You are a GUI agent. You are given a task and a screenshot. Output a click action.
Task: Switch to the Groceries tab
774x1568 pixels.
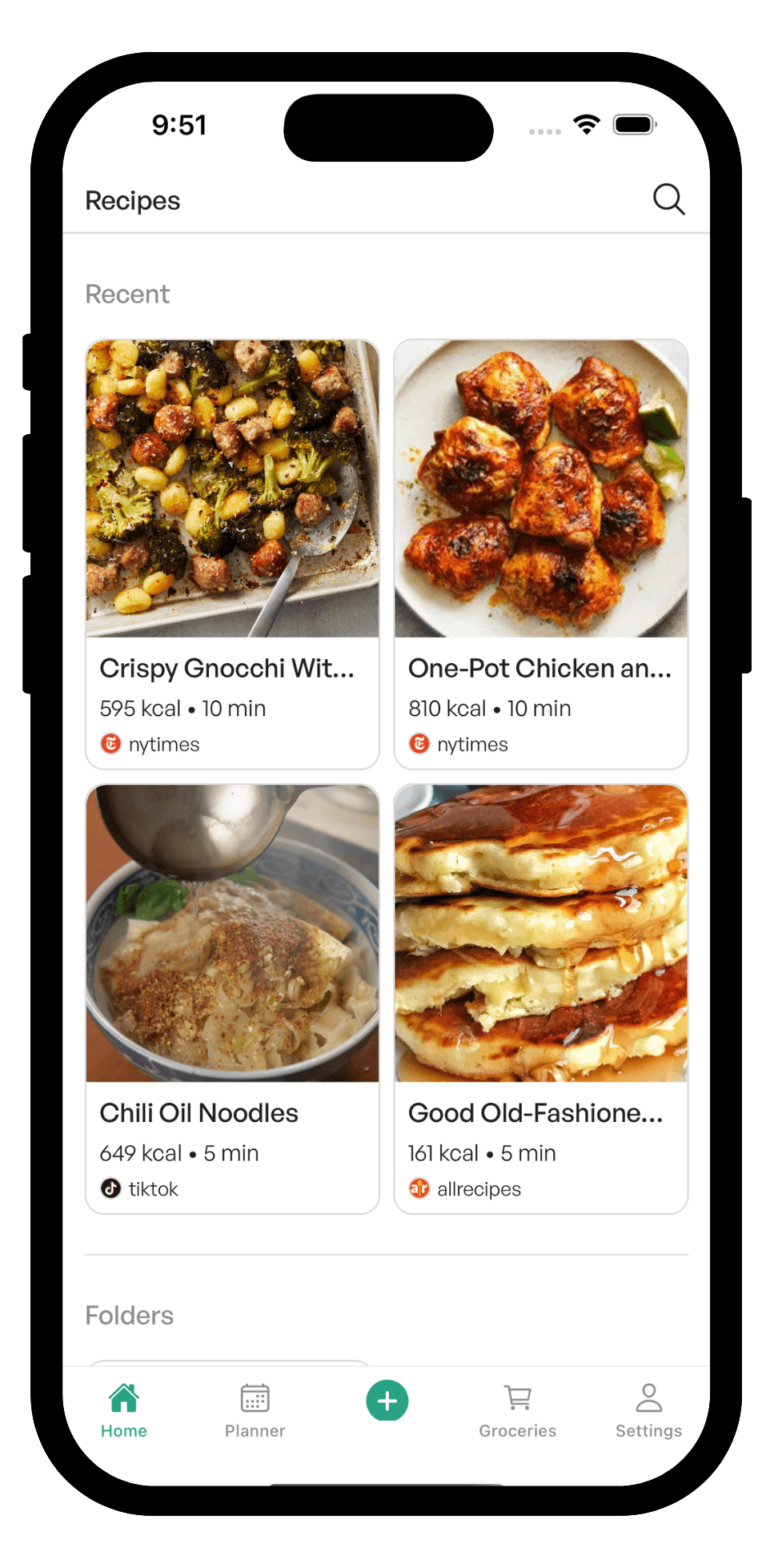coord(518,1409)
